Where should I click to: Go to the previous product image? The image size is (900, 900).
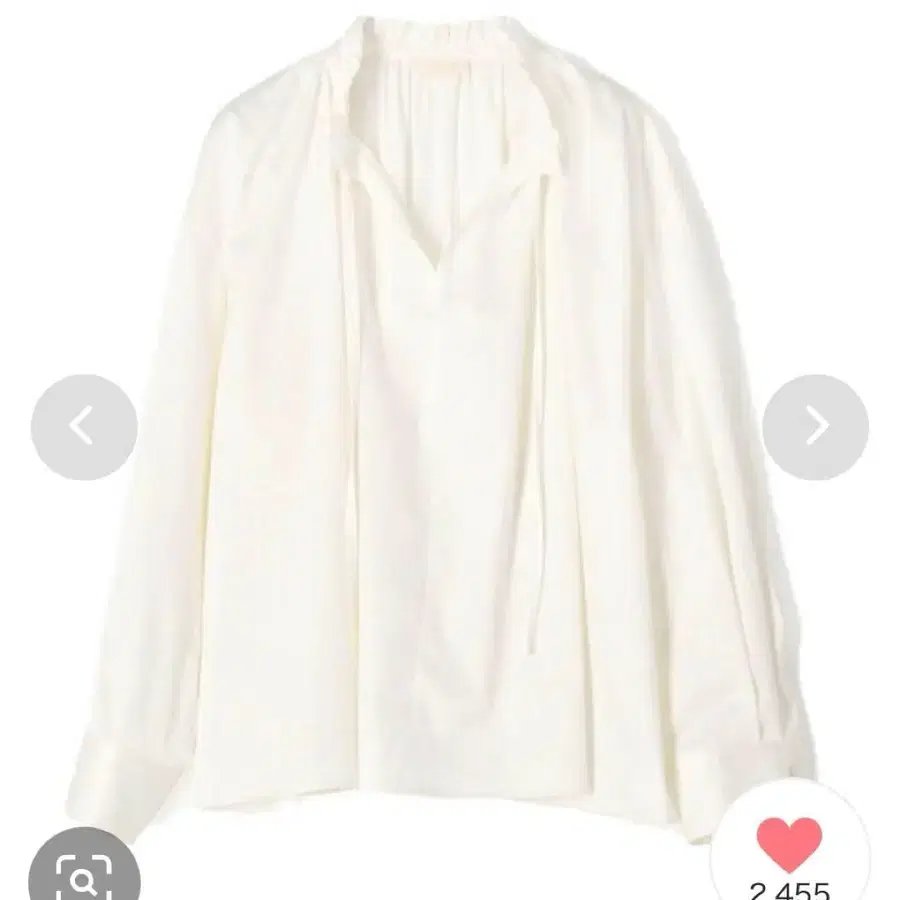pyautogui.click(x=83, y=427)
